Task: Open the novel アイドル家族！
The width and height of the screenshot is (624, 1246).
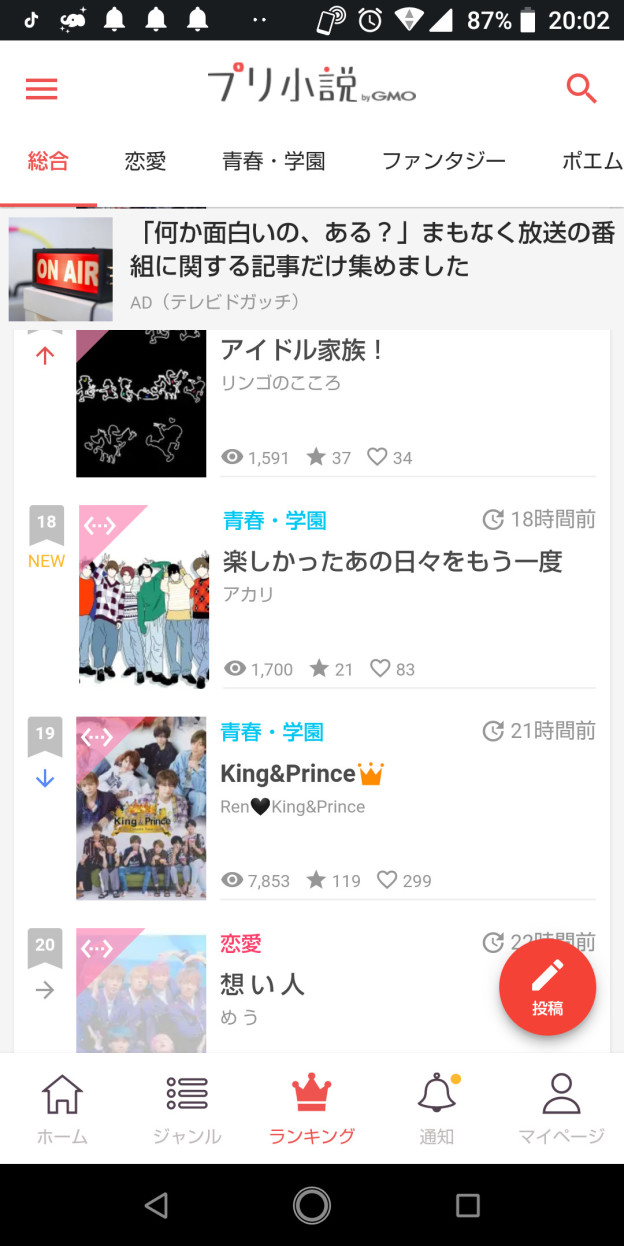Action: [312, 404]
